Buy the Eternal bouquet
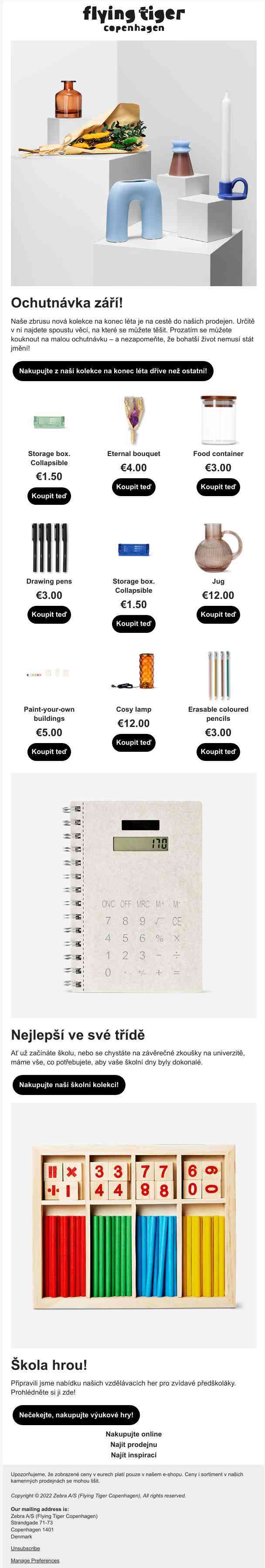This screenshot has width=265, height=1568. 133,487
